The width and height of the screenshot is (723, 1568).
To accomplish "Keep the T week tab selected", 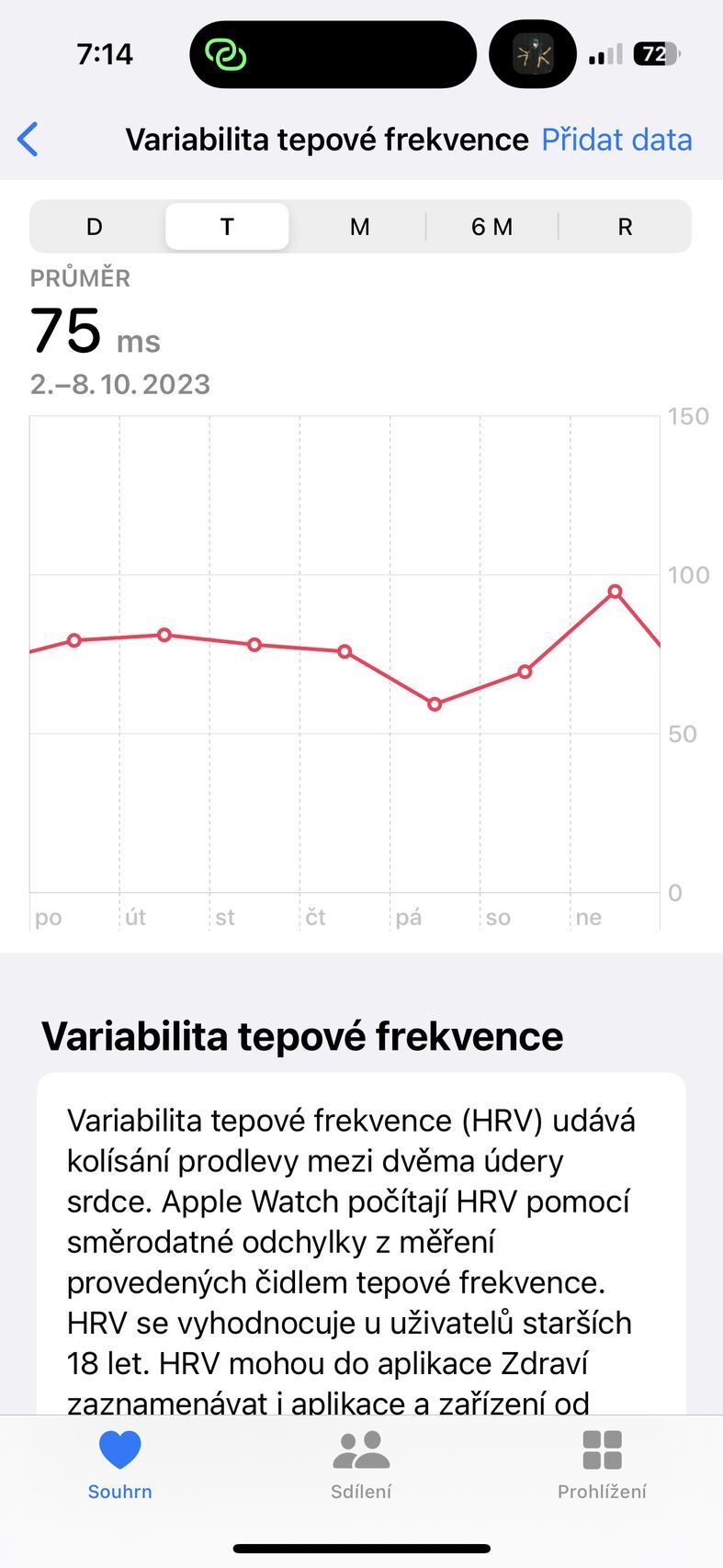I will pyautogui.click(x=226, y=226).
